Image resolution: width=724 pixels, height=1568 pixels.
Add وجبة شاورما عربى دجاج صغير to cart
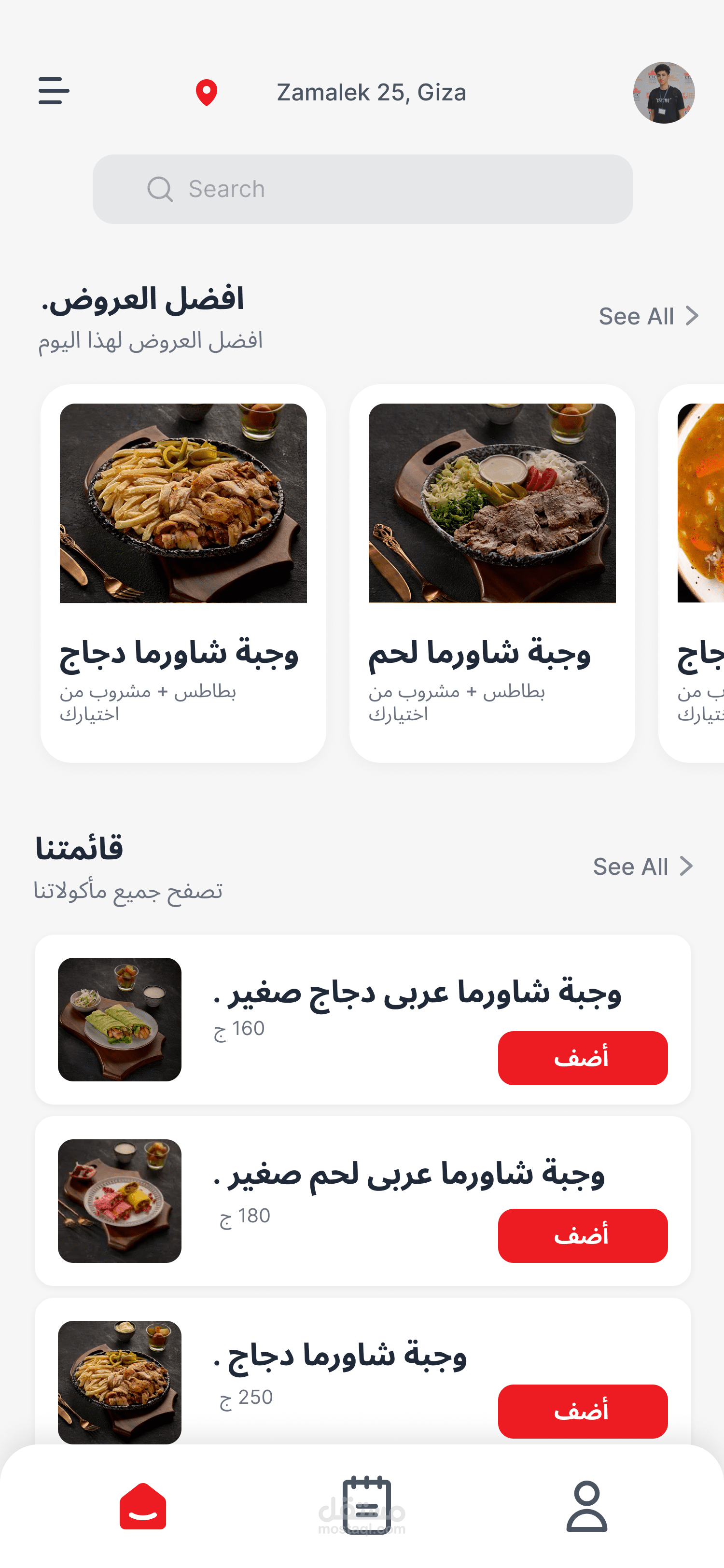point(582,1058)
